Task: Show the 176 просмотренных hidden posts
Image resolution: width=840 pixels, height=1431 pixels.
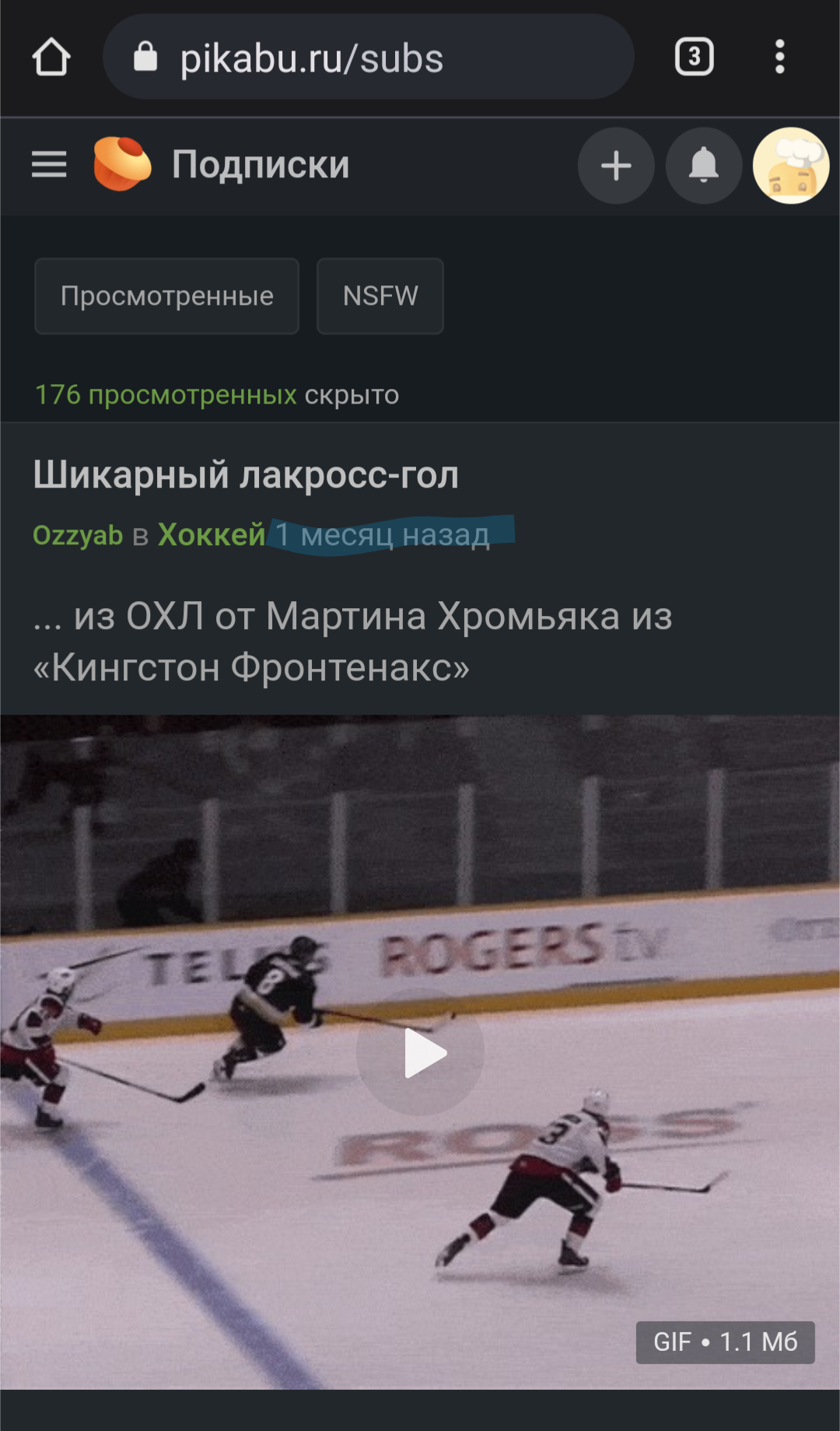Action: coord(166,395)
